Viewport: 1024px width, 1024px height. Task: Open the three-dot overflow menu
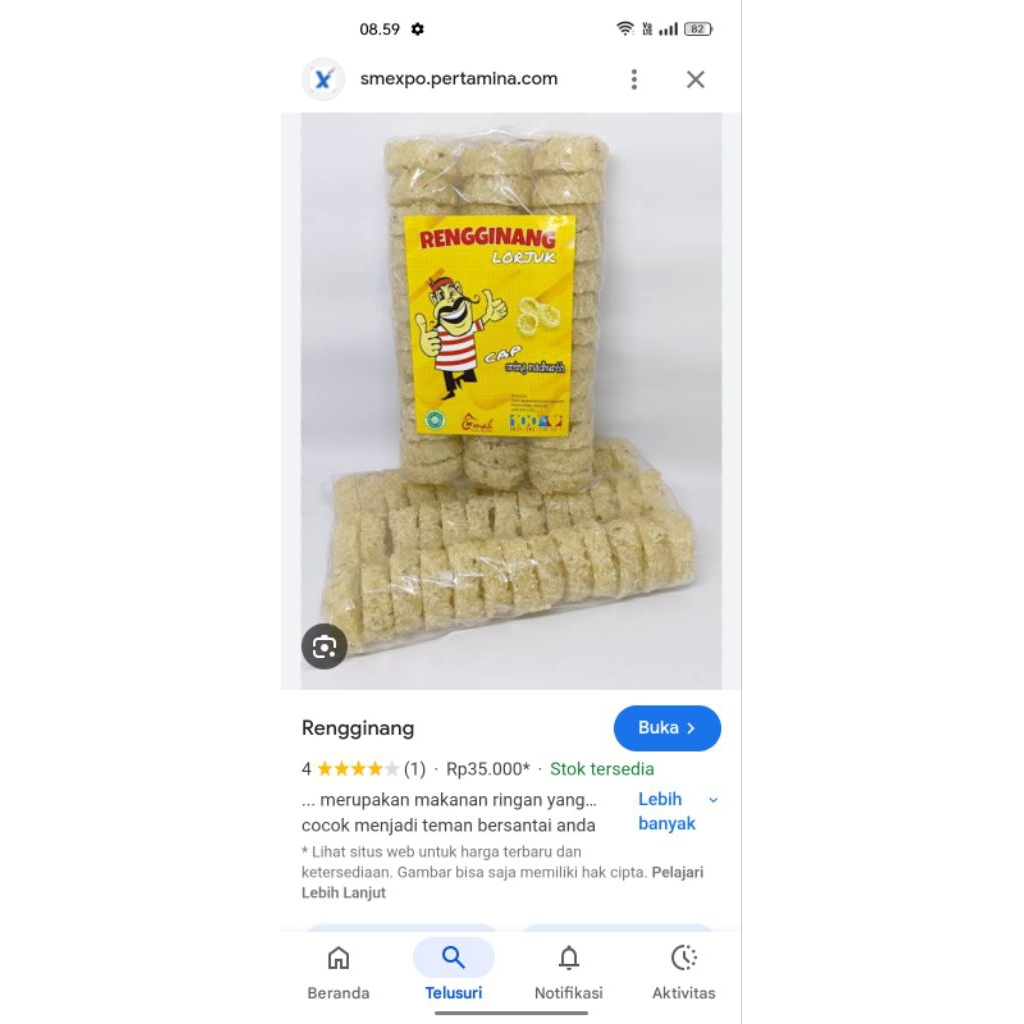coord(634,80)
